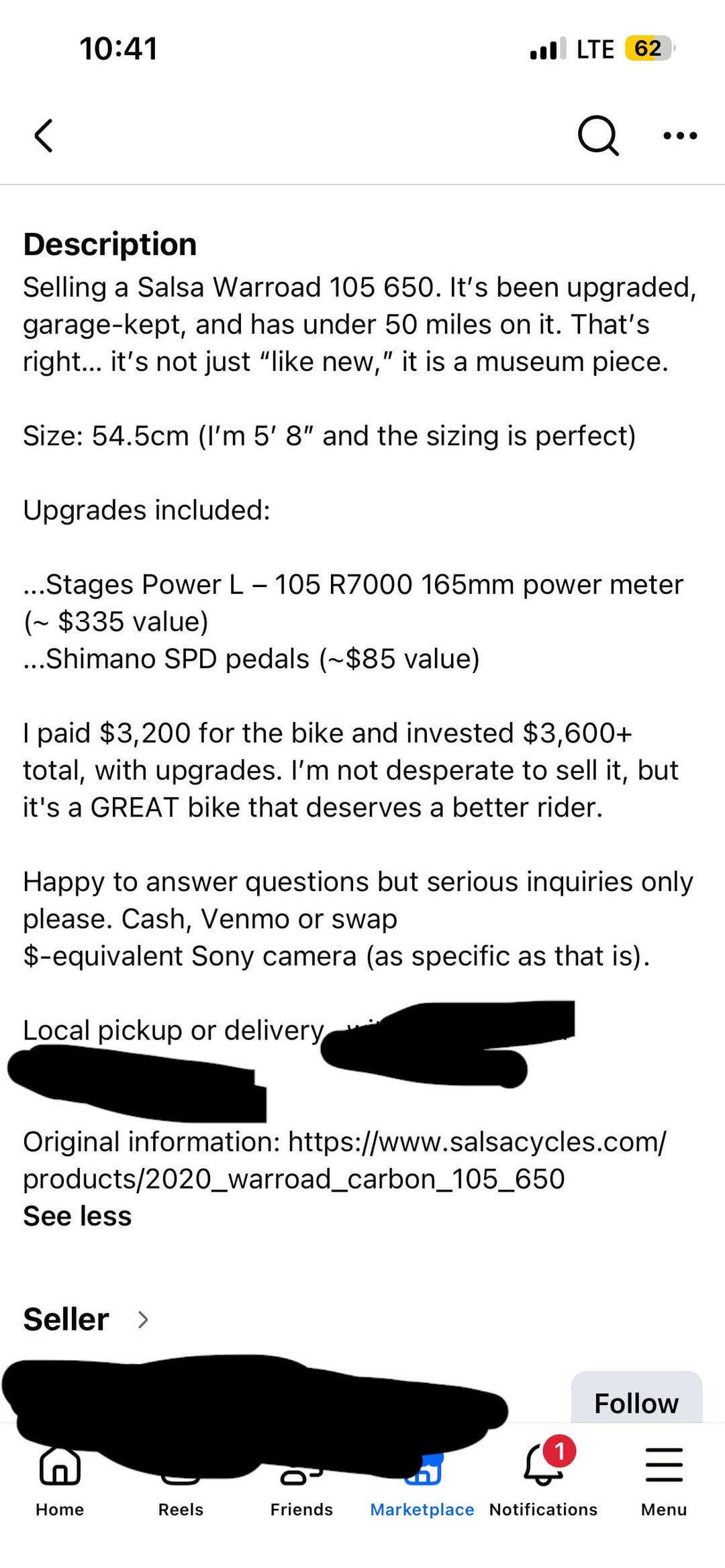Go back from the listing
Image resolution: width=725 pixels, height=1568 pixels.
pyautogui.click(x=44, y=136)
